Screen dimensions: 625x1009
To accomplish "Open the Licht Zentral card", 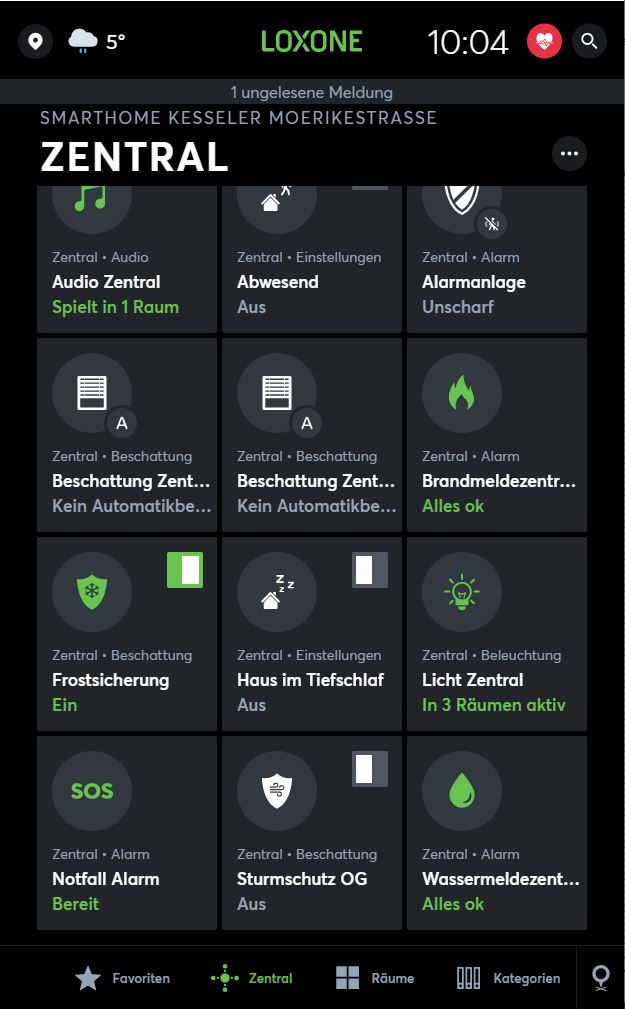I will click(x=497, y=634).
